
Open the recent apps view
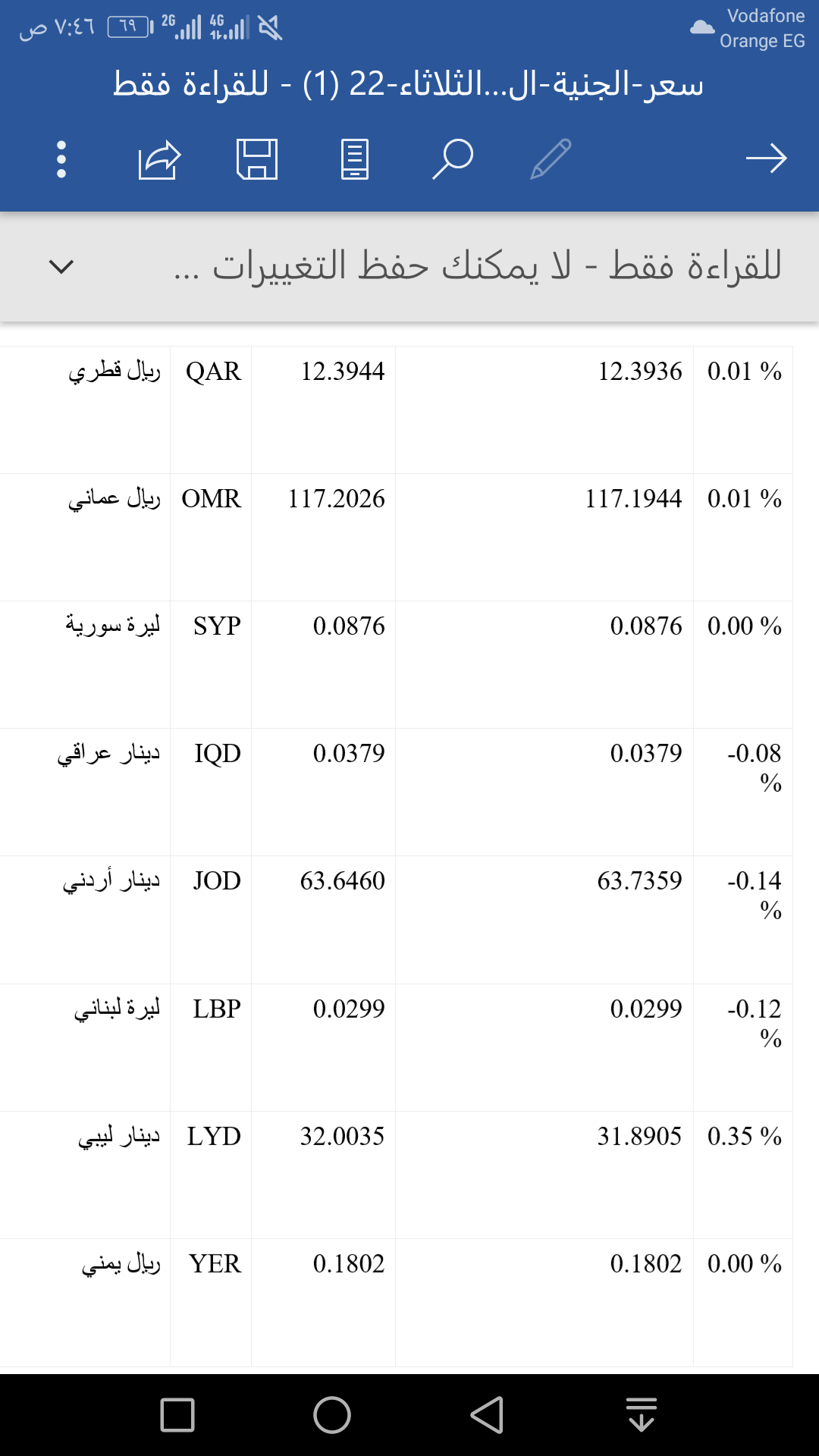[177, 1415]
